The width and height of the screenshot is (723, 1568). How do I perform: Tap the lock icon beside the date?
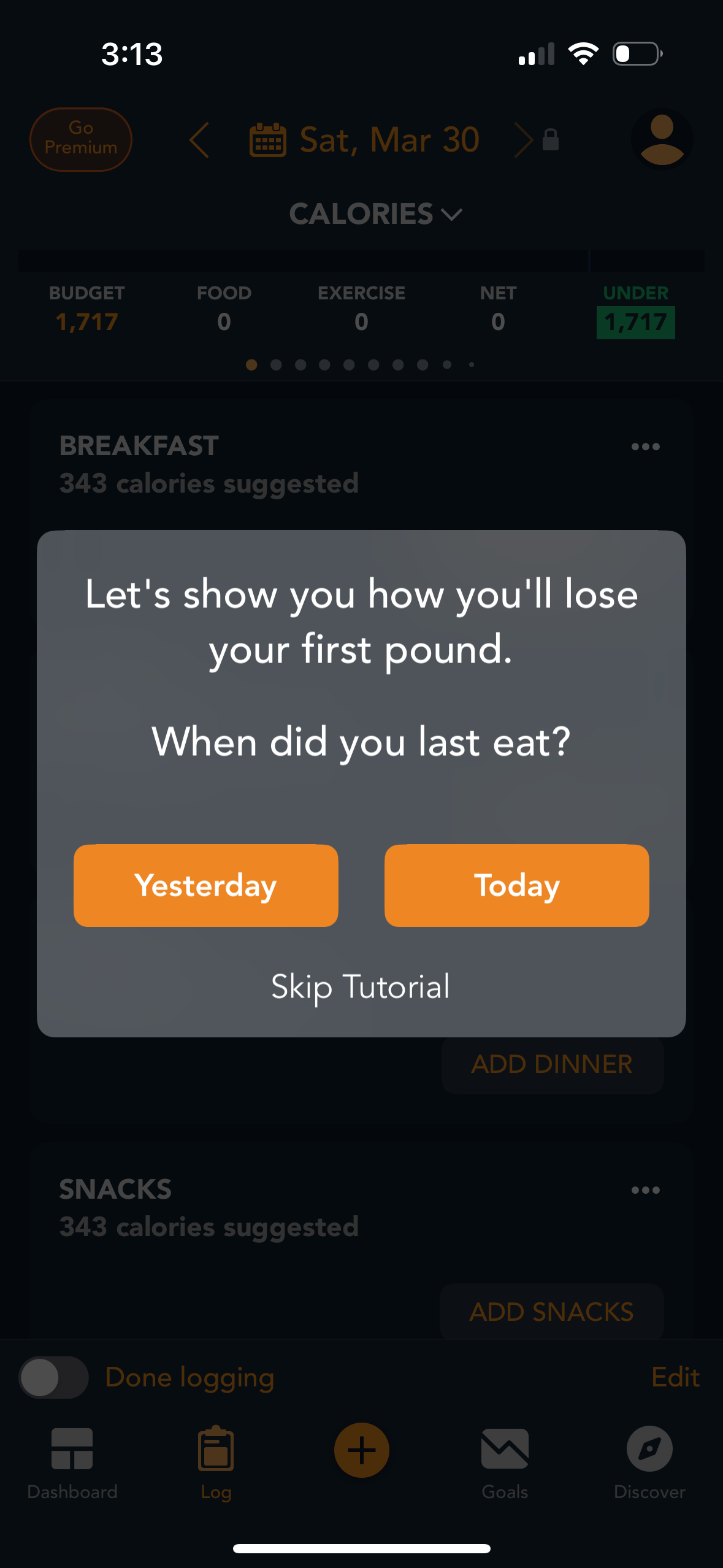[550, 140]
